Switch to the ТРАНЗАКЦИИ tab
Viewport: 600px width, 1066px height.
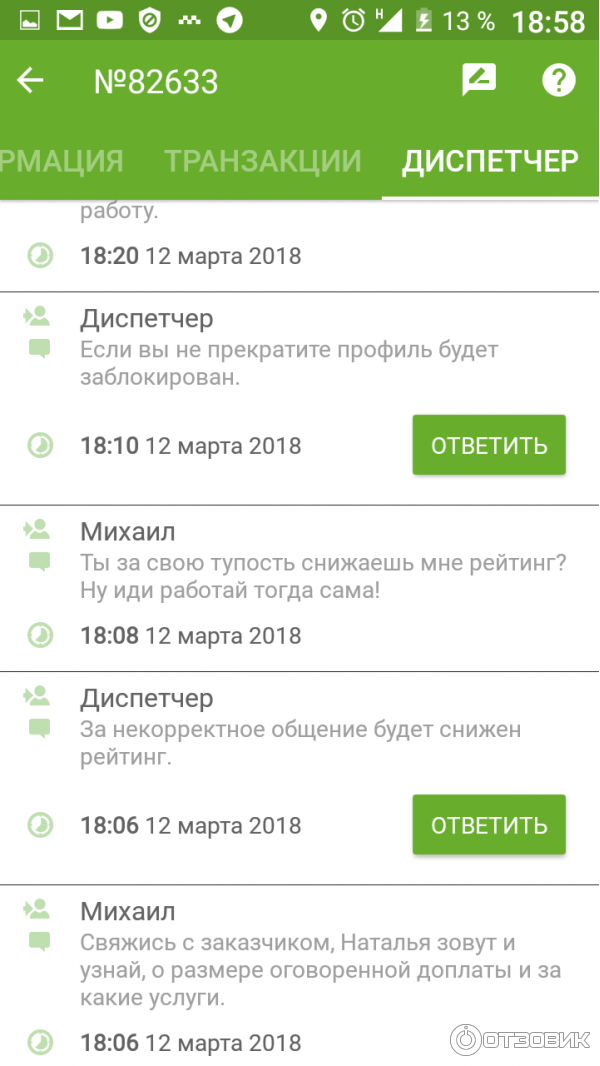(263, 161)
